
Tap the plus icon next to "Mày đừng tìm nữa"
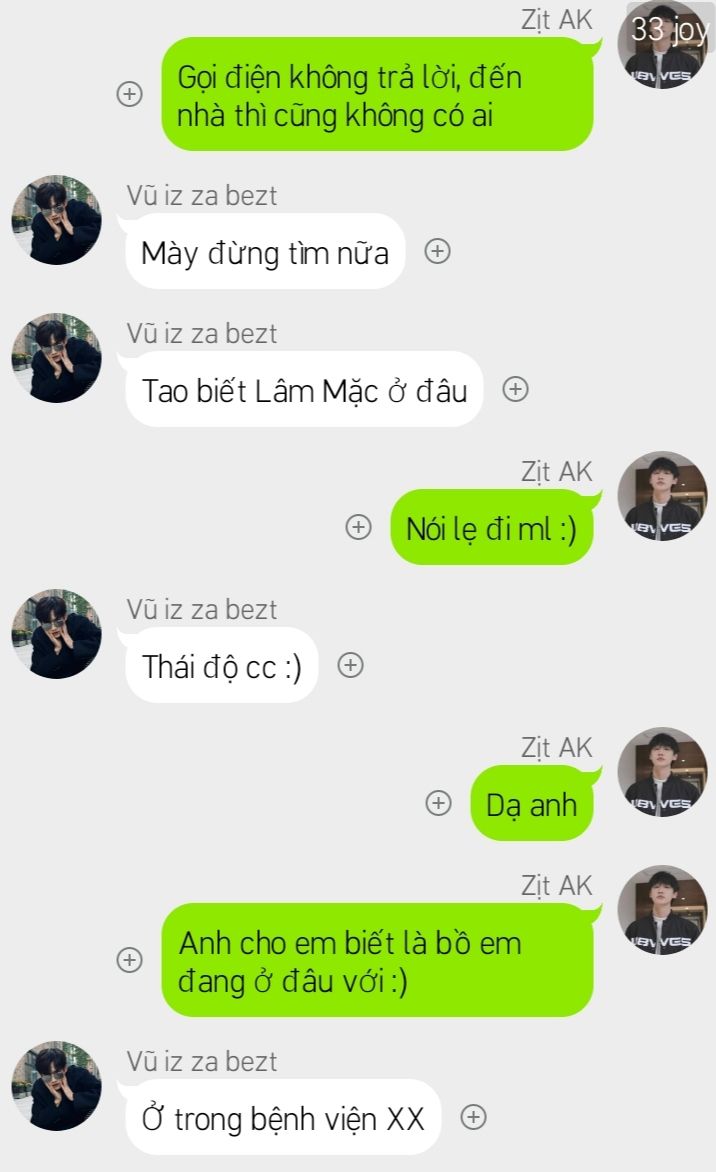(437, 251)
